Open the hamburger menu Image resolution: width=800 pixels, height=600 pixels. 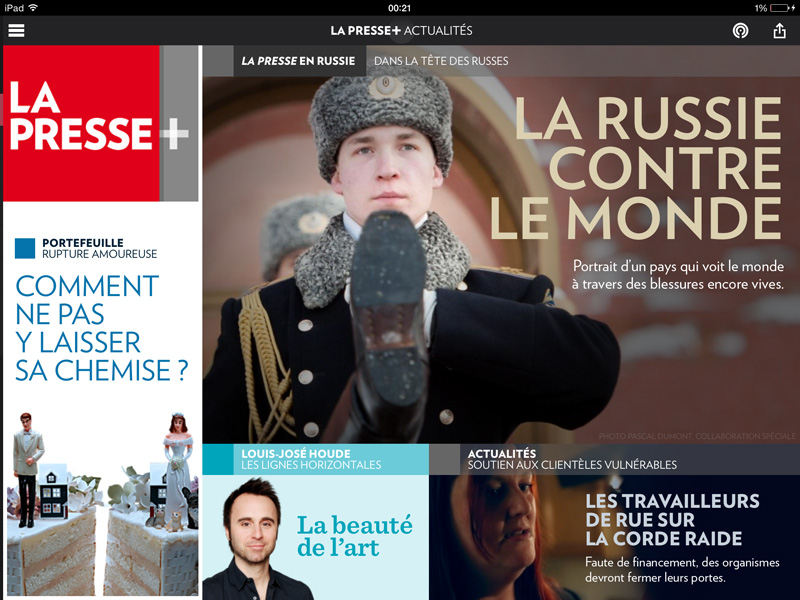tap(16, 30)
